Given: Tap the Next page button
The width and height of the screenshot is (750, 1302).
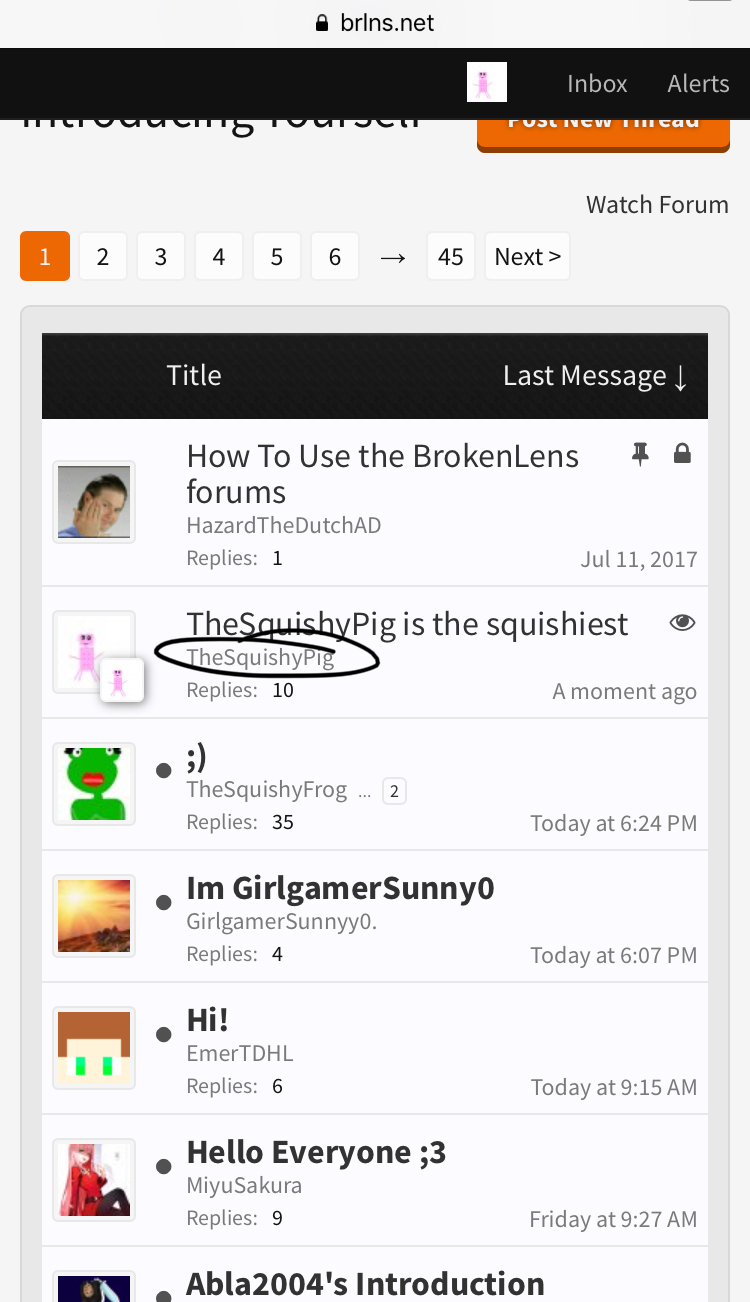Looking at the screenshot, I should 528,257.
